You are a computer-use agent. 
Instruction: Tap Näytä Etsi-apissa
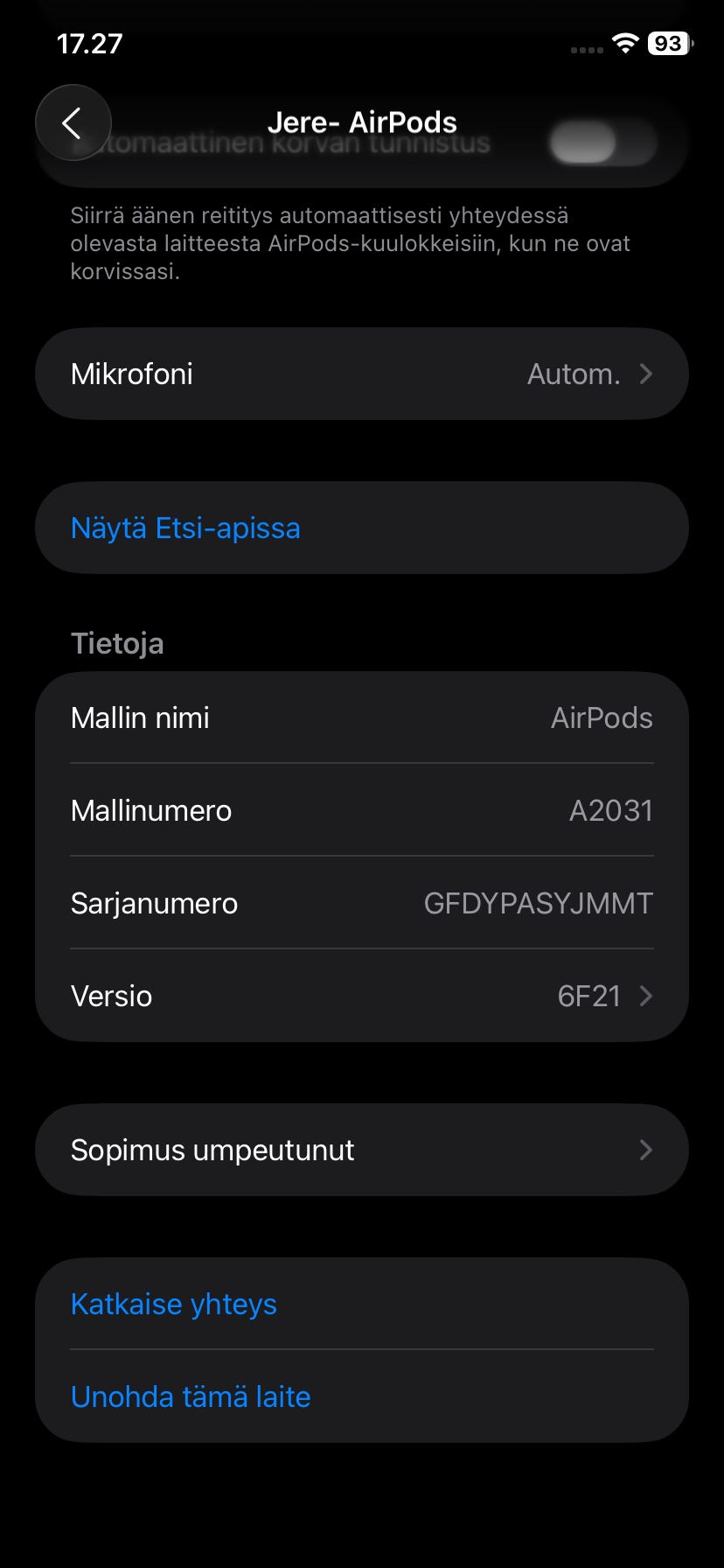click(186, 528)
